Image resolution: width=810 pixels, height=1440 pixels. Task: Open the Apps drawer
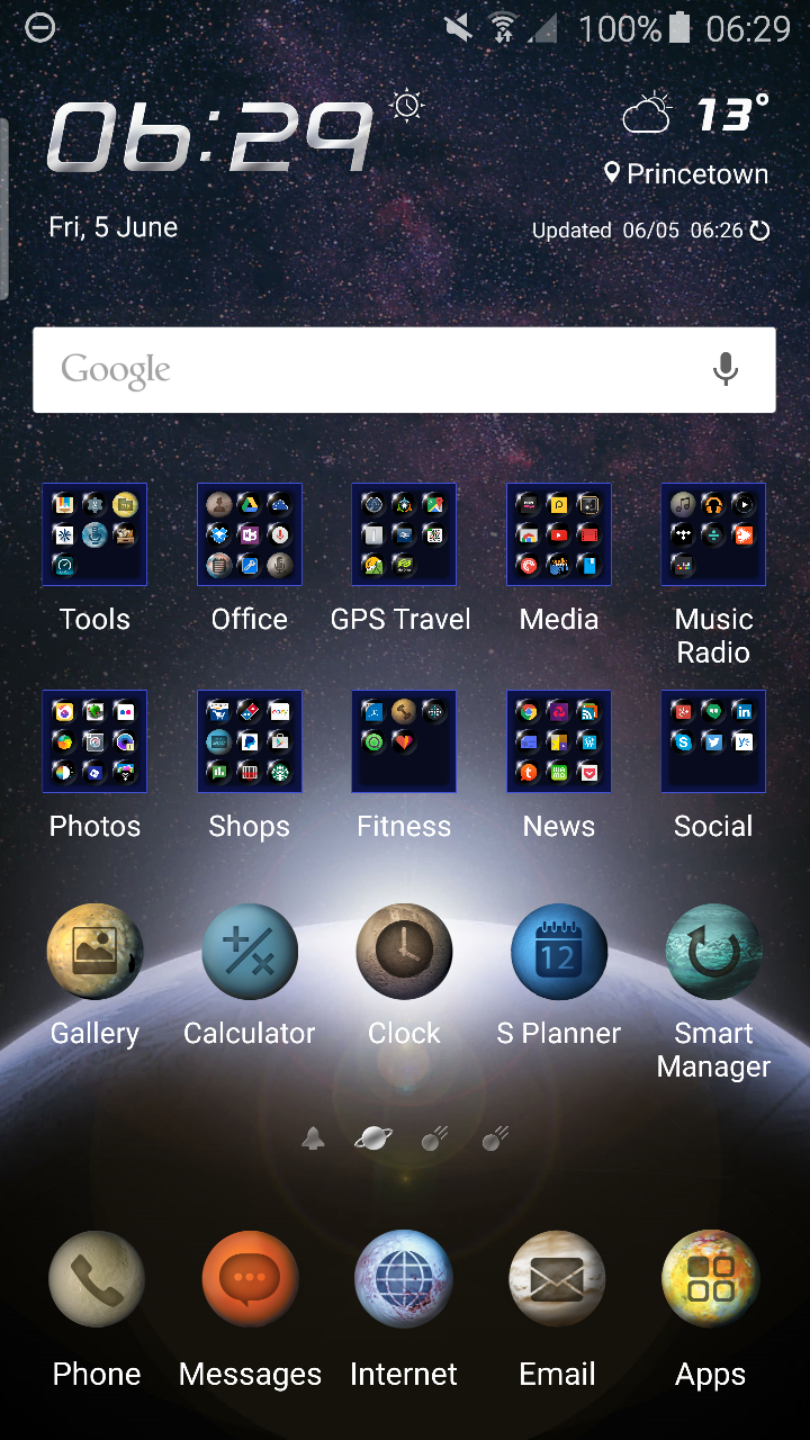710,1280
